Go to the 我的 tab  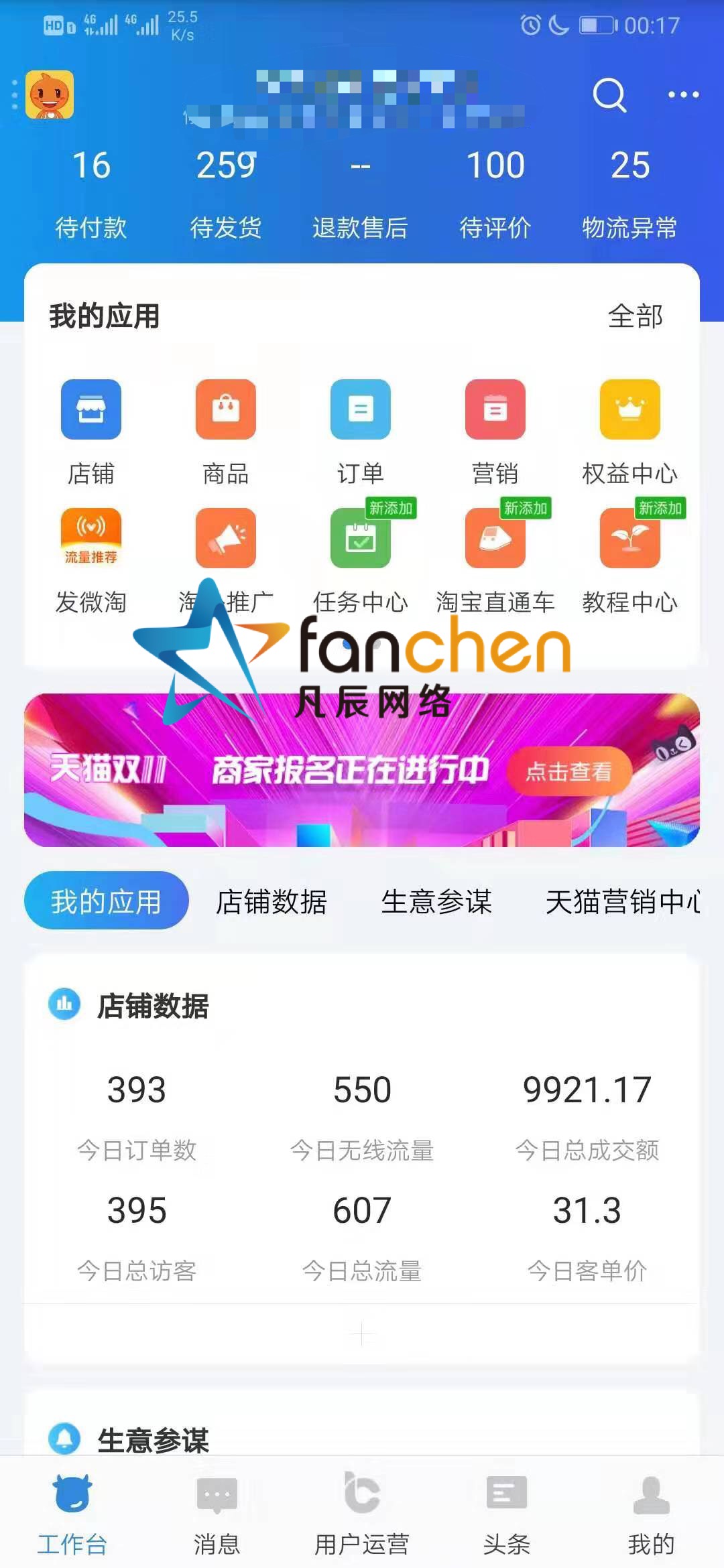click(651, 1512)
